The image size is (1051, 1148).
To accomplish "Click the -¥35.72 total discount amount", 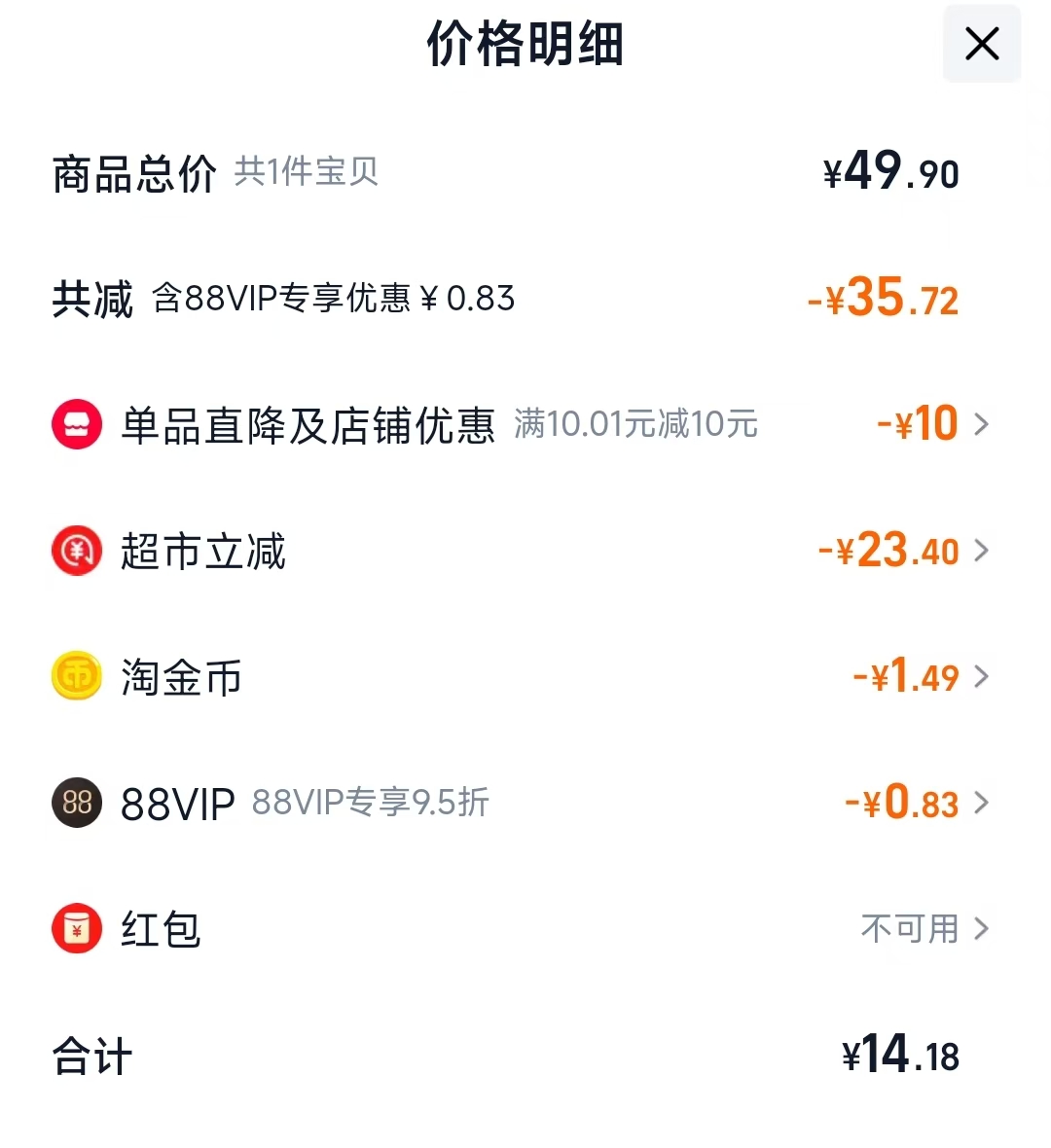I will [884, 299].
